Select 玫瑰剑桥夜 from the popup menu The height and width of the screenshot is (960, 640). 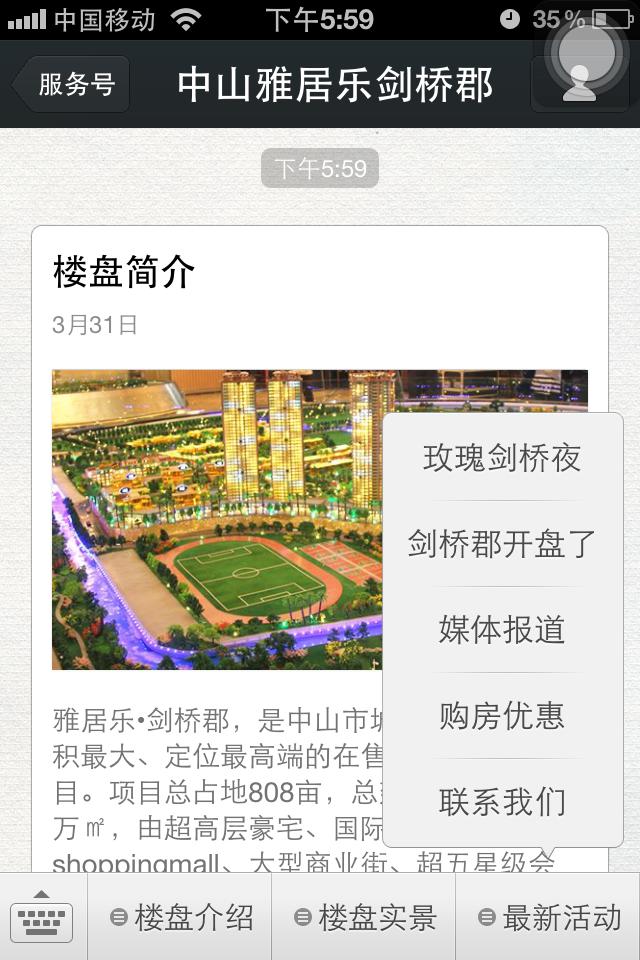[x=502, y=458]
